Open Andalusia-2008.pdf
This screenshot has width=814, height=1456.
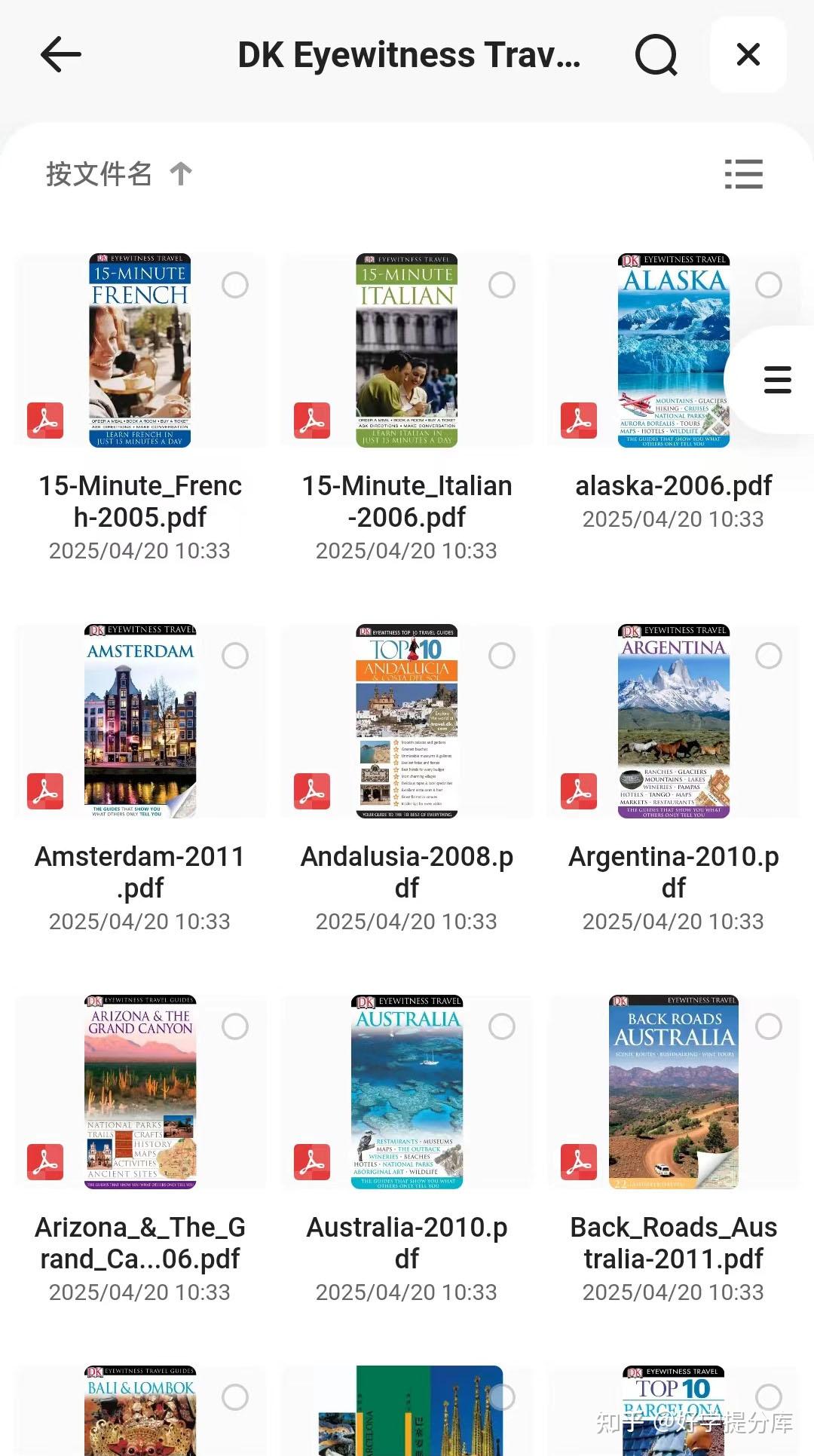click(x=407, y=721)
